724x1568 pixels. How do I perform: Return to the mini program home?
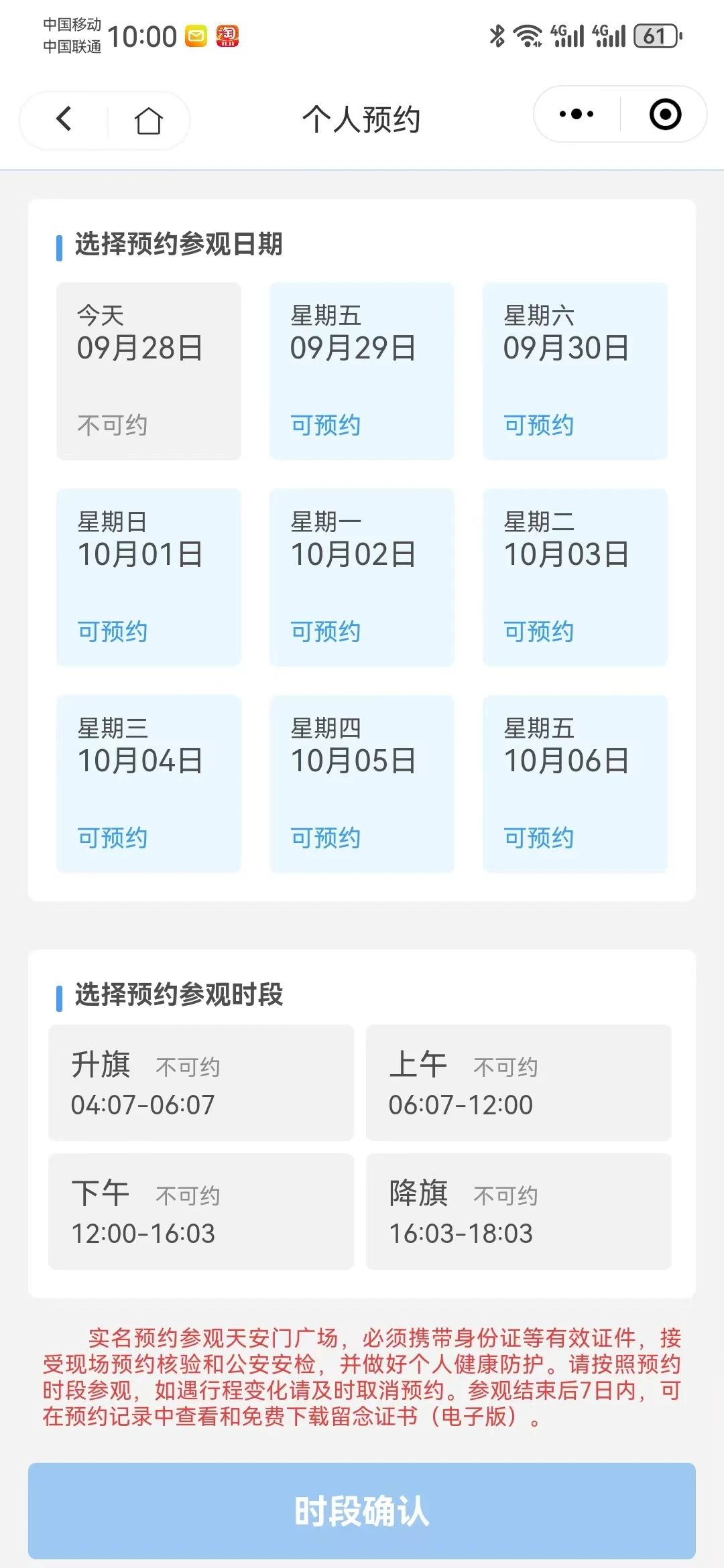148,121
